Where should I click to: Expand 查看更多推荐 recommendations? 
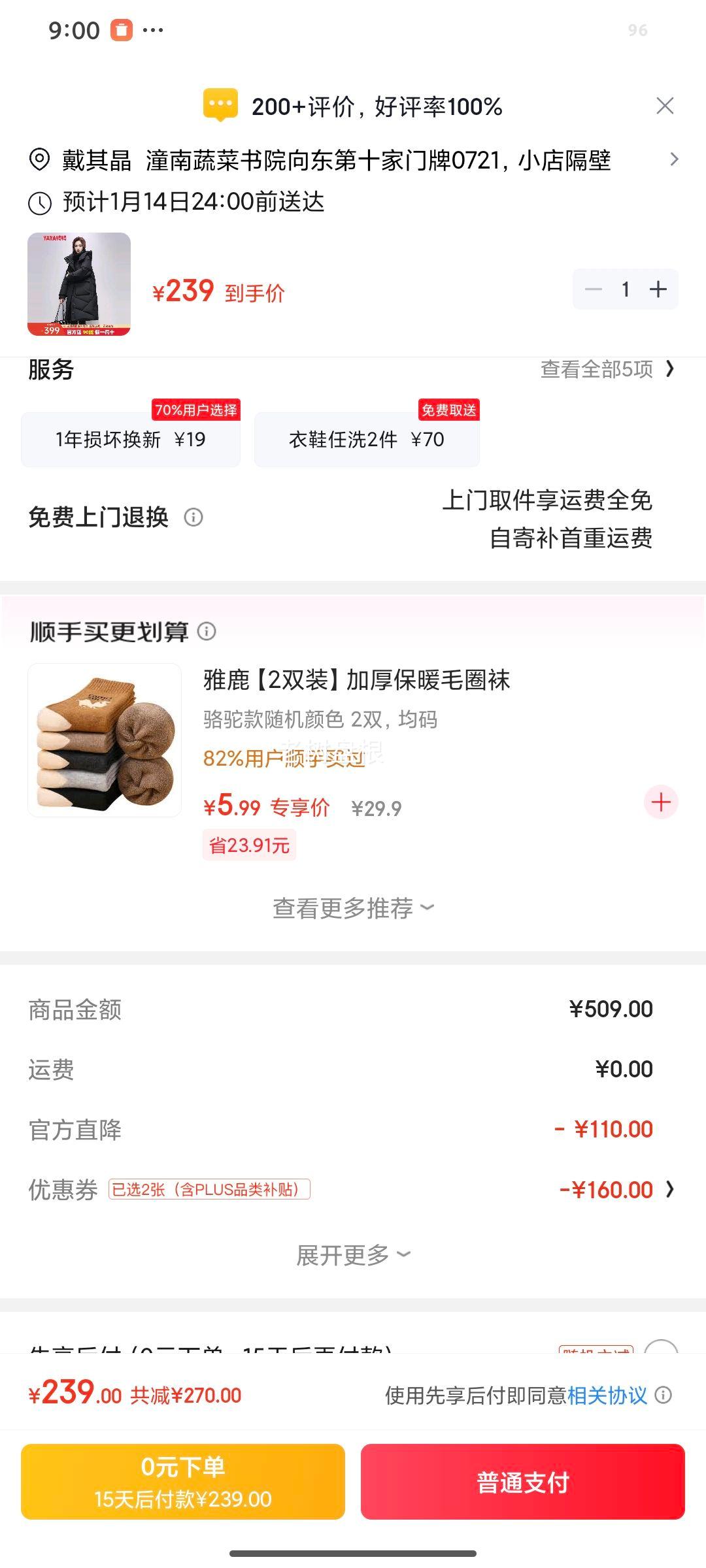pos(353,908)
